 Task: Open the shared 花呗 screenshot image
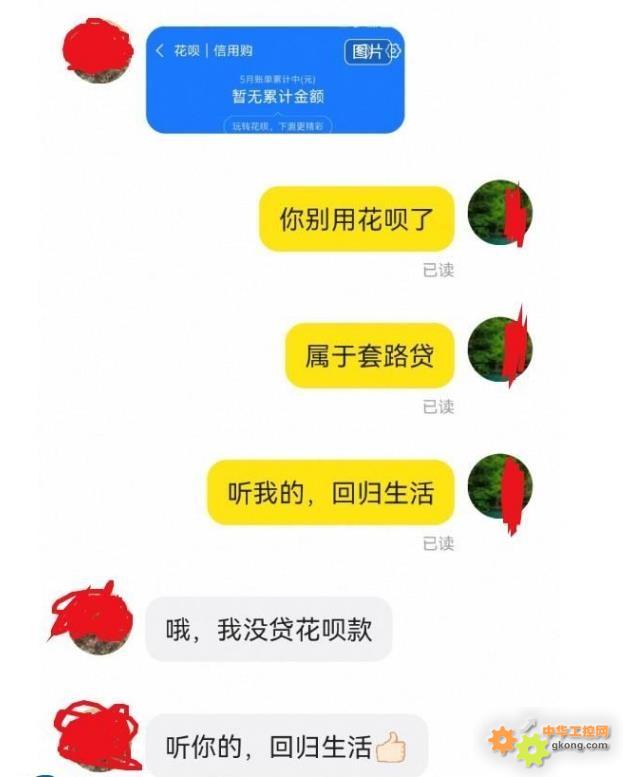click(275, 80)
